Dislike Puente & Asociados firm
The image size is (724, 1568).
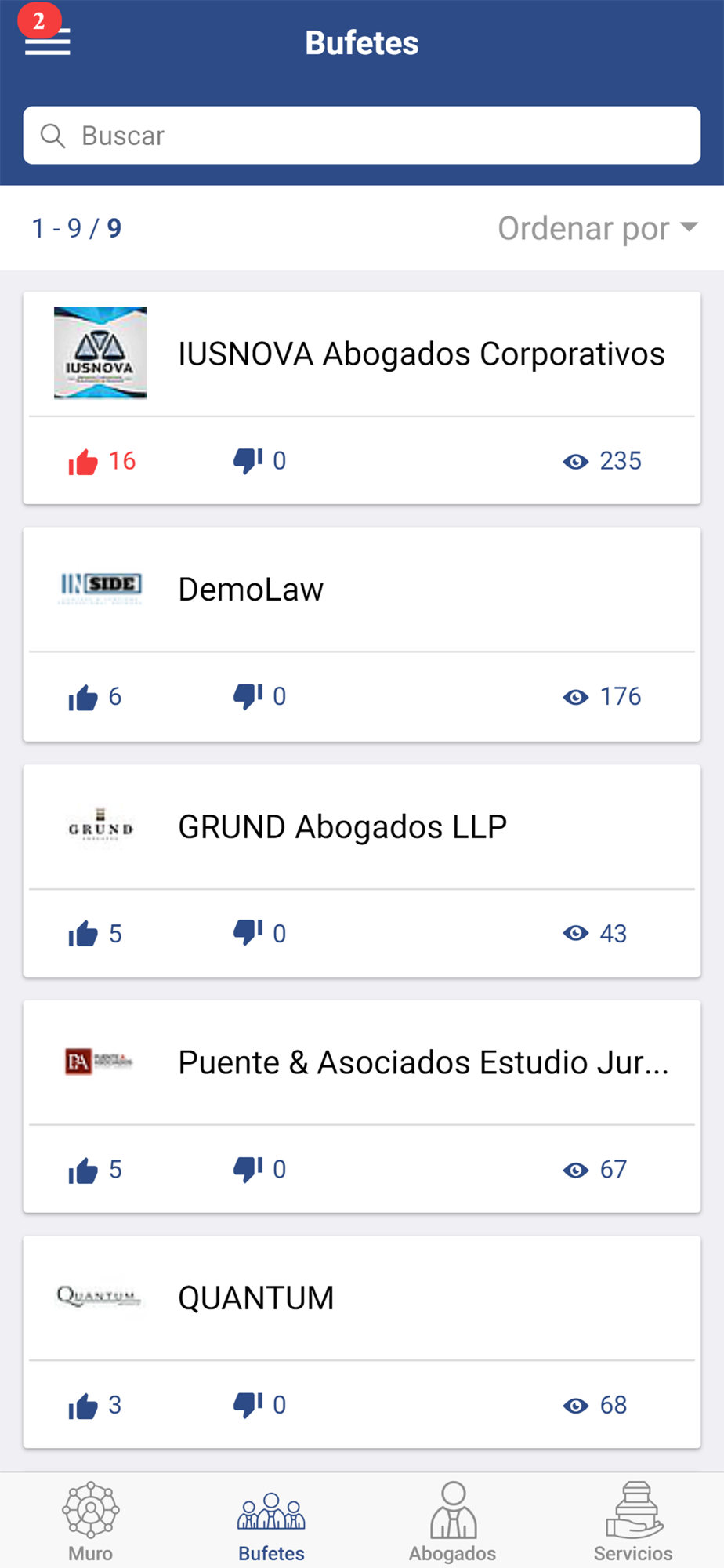pos(248,1169)
